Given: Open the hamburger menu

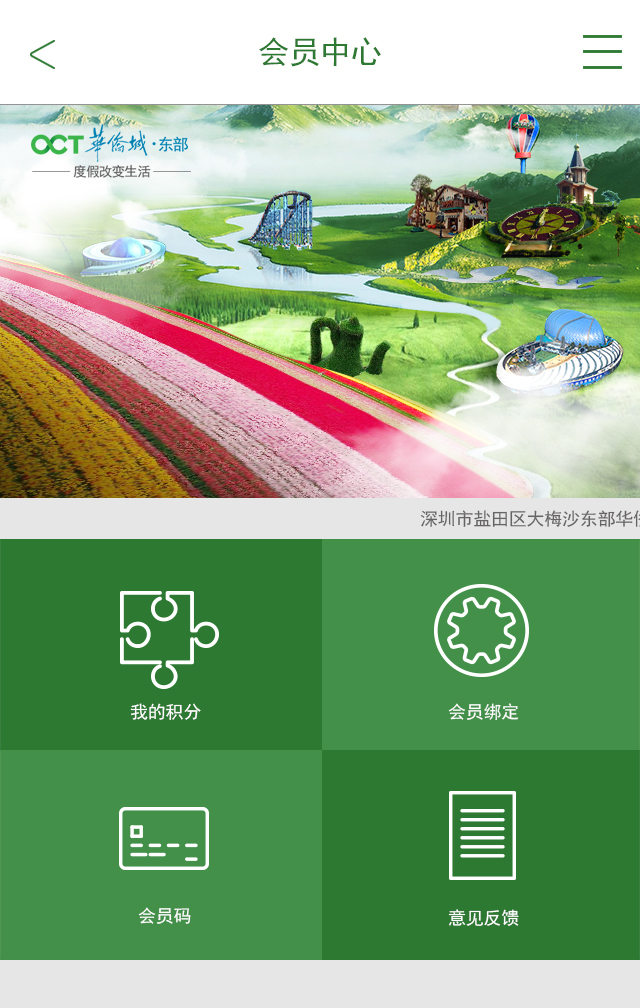Looking at the screenshot, I should click(602, 52).
